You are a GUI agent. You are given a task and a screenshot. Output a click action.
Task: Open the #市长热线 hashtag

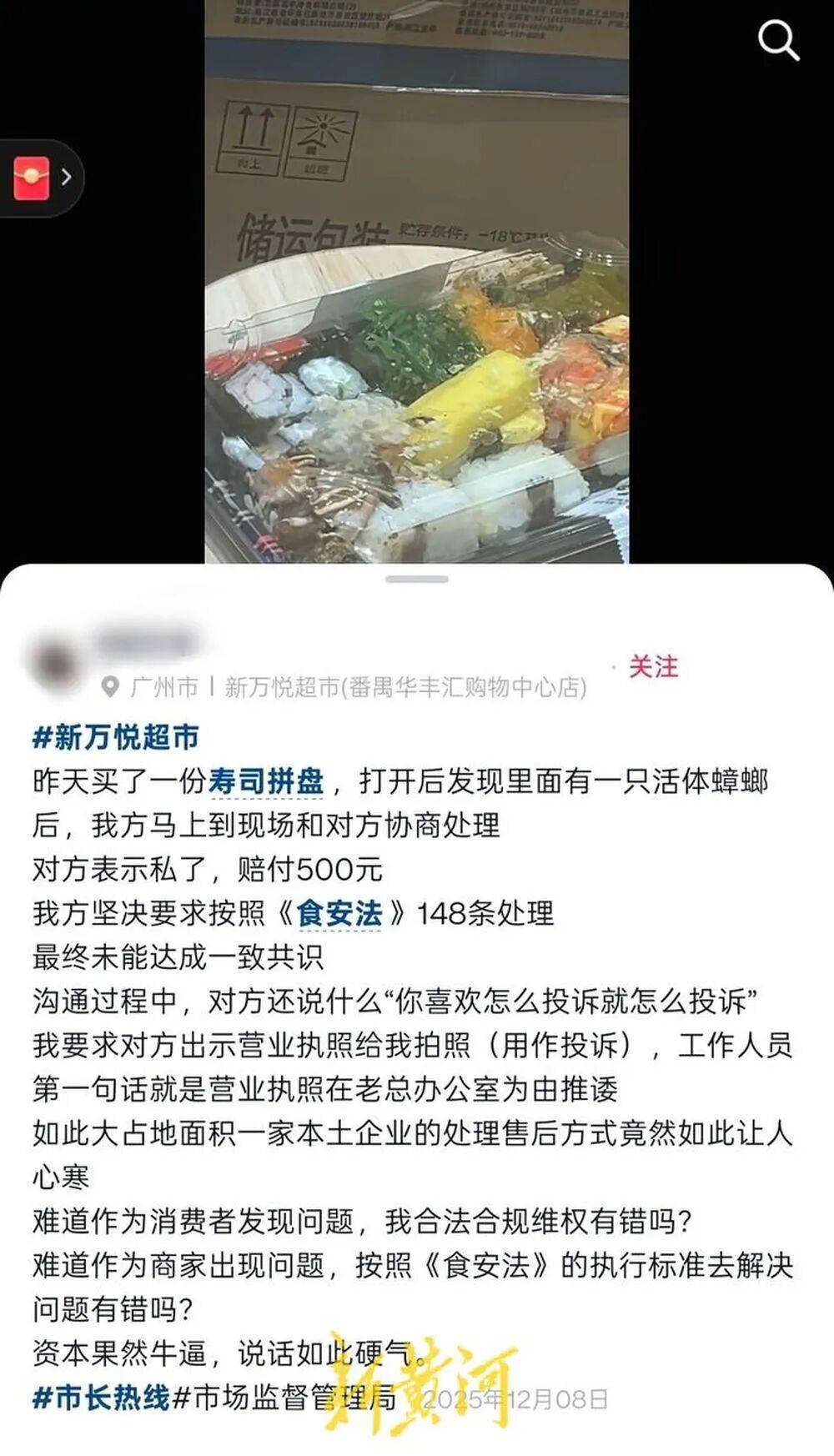tap(101, 1398)
